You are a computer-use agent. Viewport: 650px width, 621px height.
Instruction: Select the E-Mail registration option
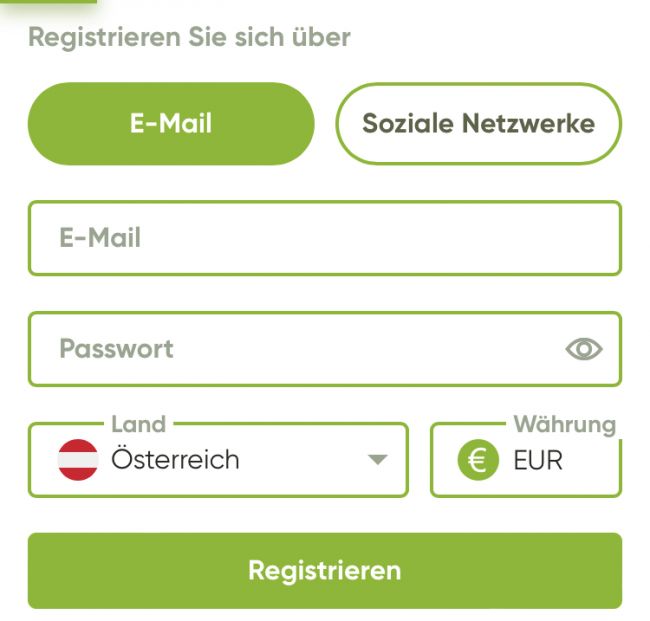(x=170, y=124)
